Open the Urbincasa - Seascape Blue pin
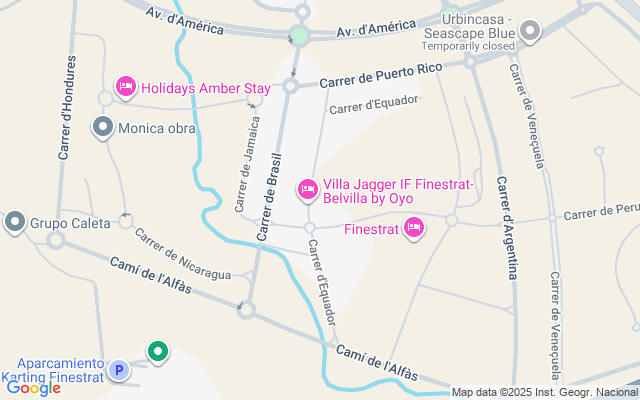Image resolution: width=640 pixels, height=400 pixels. (x=530, y=31)
